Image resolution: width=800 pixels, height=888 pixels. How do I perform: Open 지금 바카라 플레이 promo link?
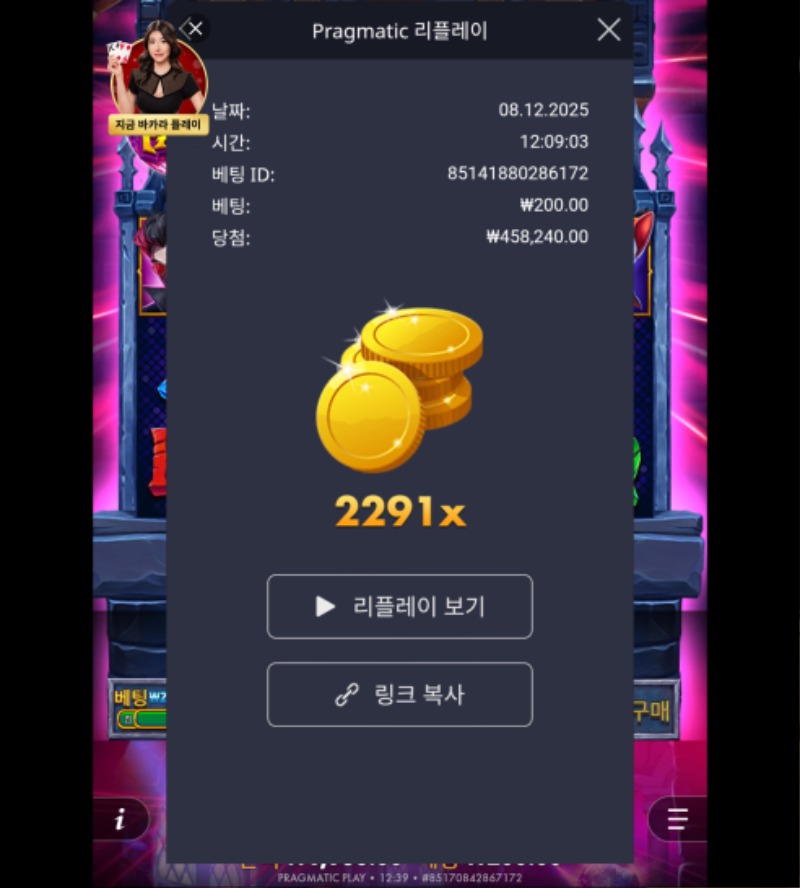click(x=156, y=124)
